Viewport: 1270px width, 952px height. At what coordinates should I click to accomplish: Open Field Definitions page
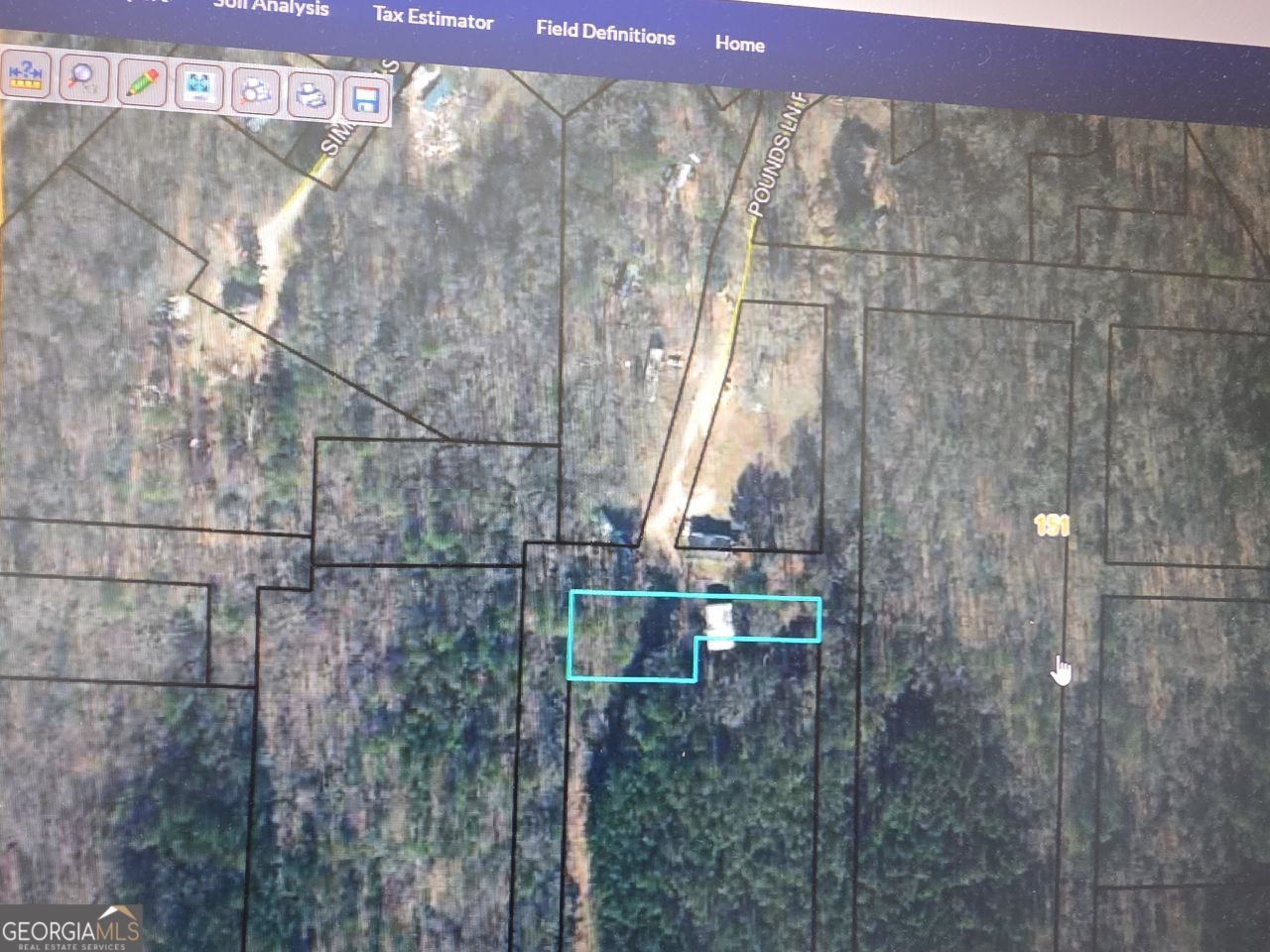(x=605, y=33)
